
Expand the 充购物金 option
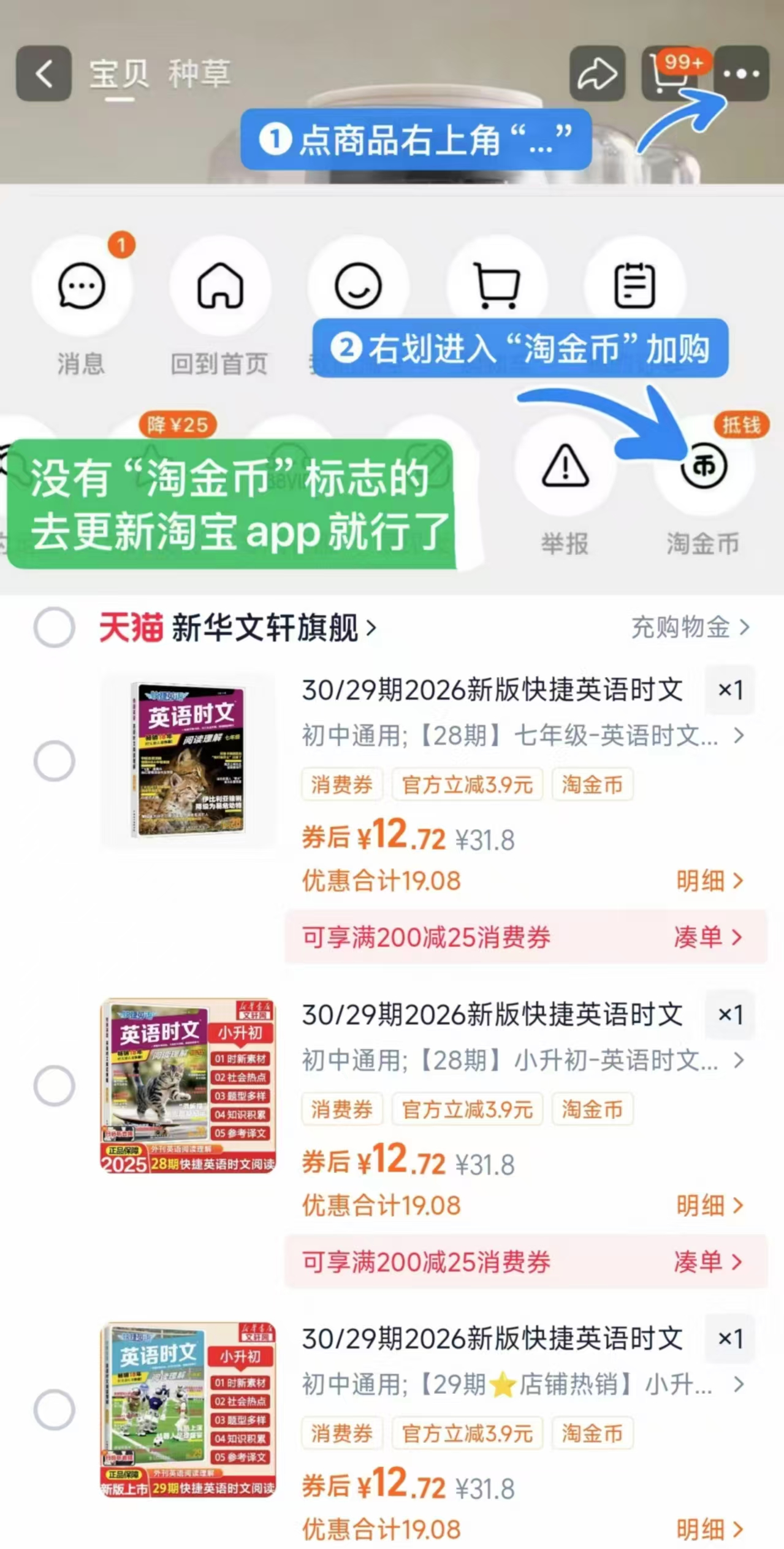[689, 628]
